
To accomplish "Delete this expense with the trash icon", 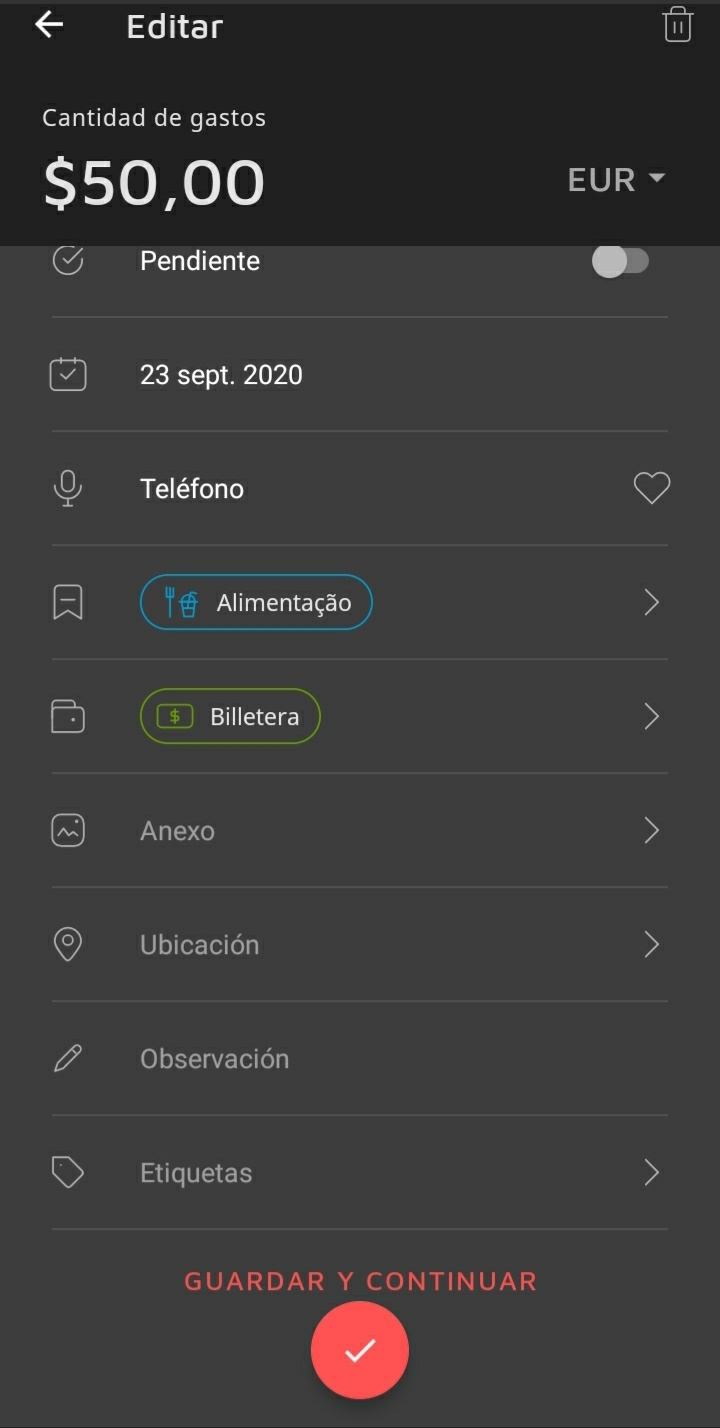I will click(x=677, y=25).
